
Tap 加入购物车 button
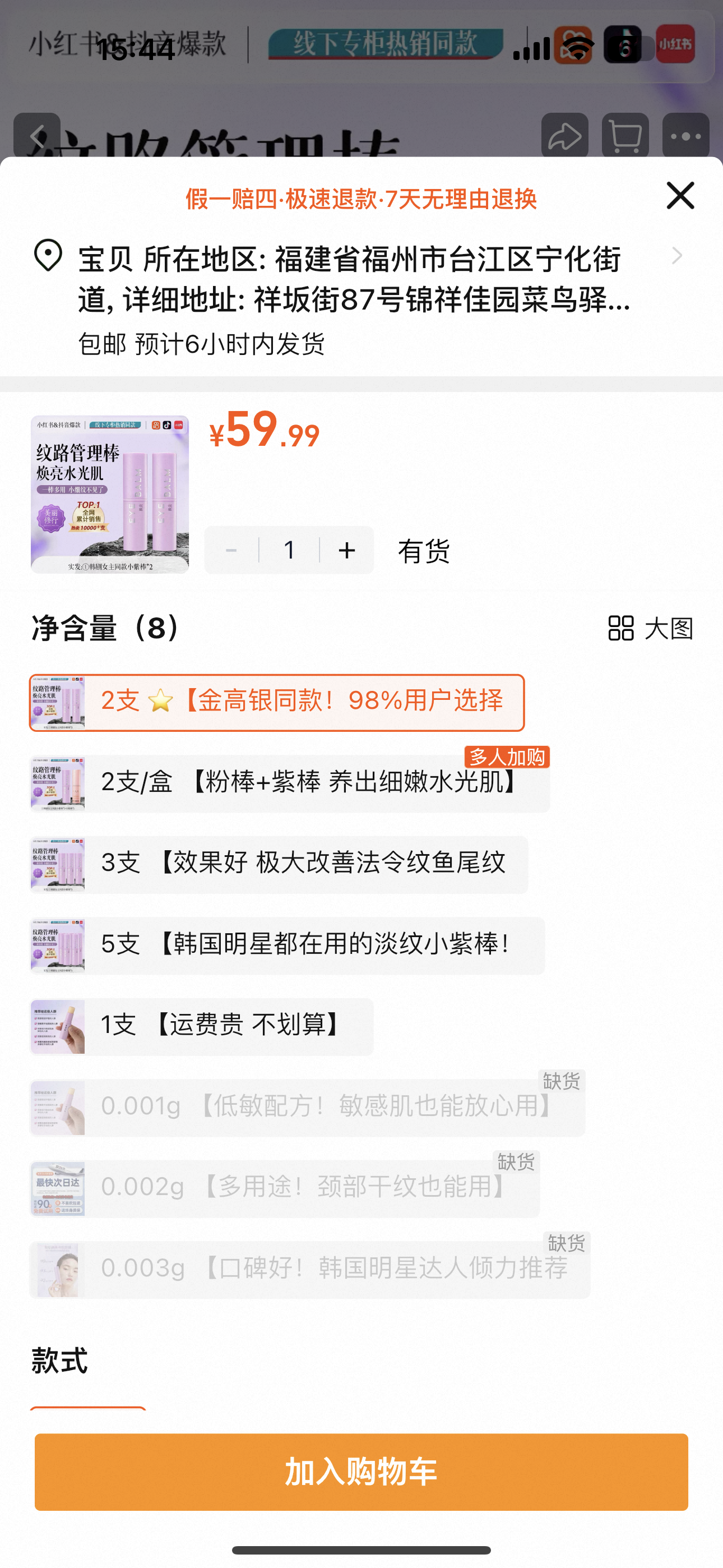point(361,1472)
